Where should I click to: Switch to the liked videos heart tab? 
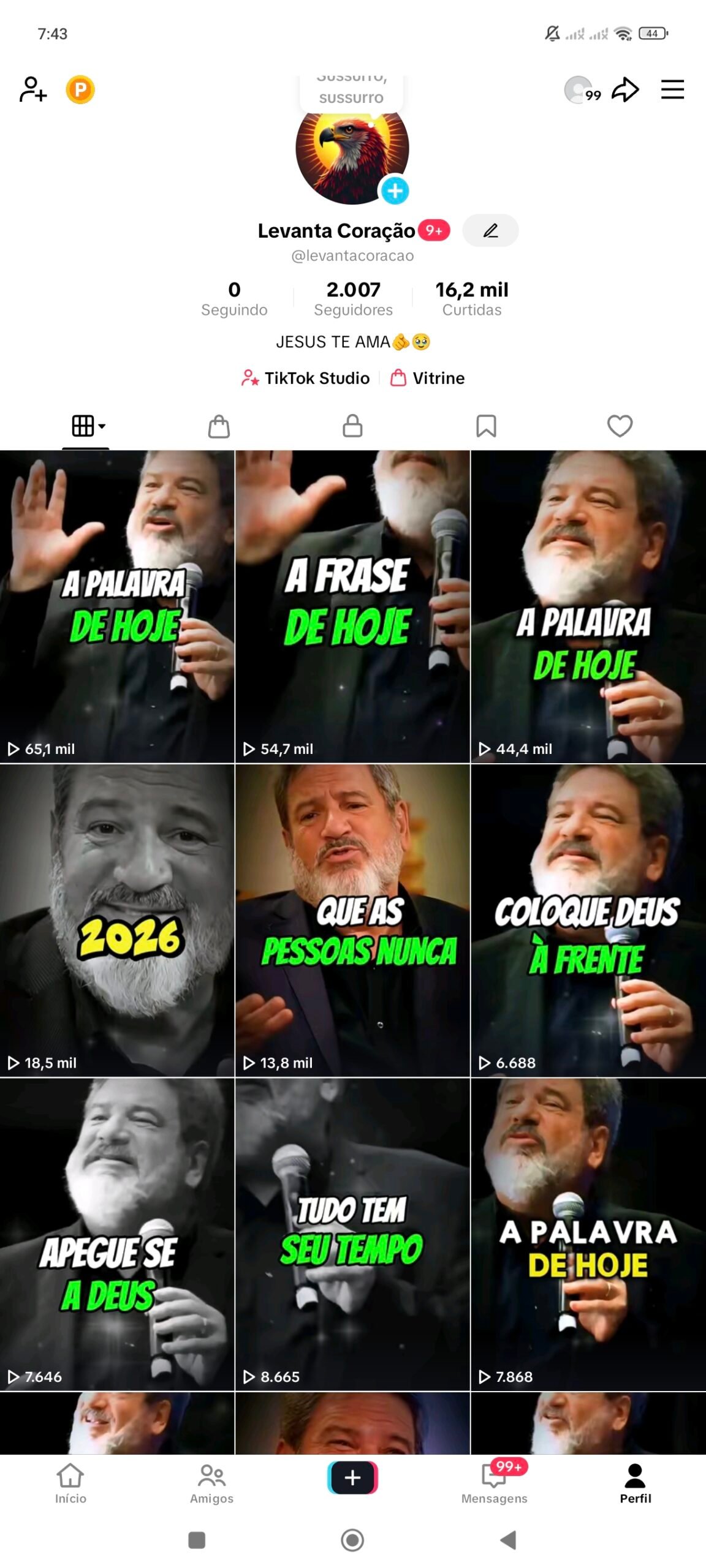point(620,426)
